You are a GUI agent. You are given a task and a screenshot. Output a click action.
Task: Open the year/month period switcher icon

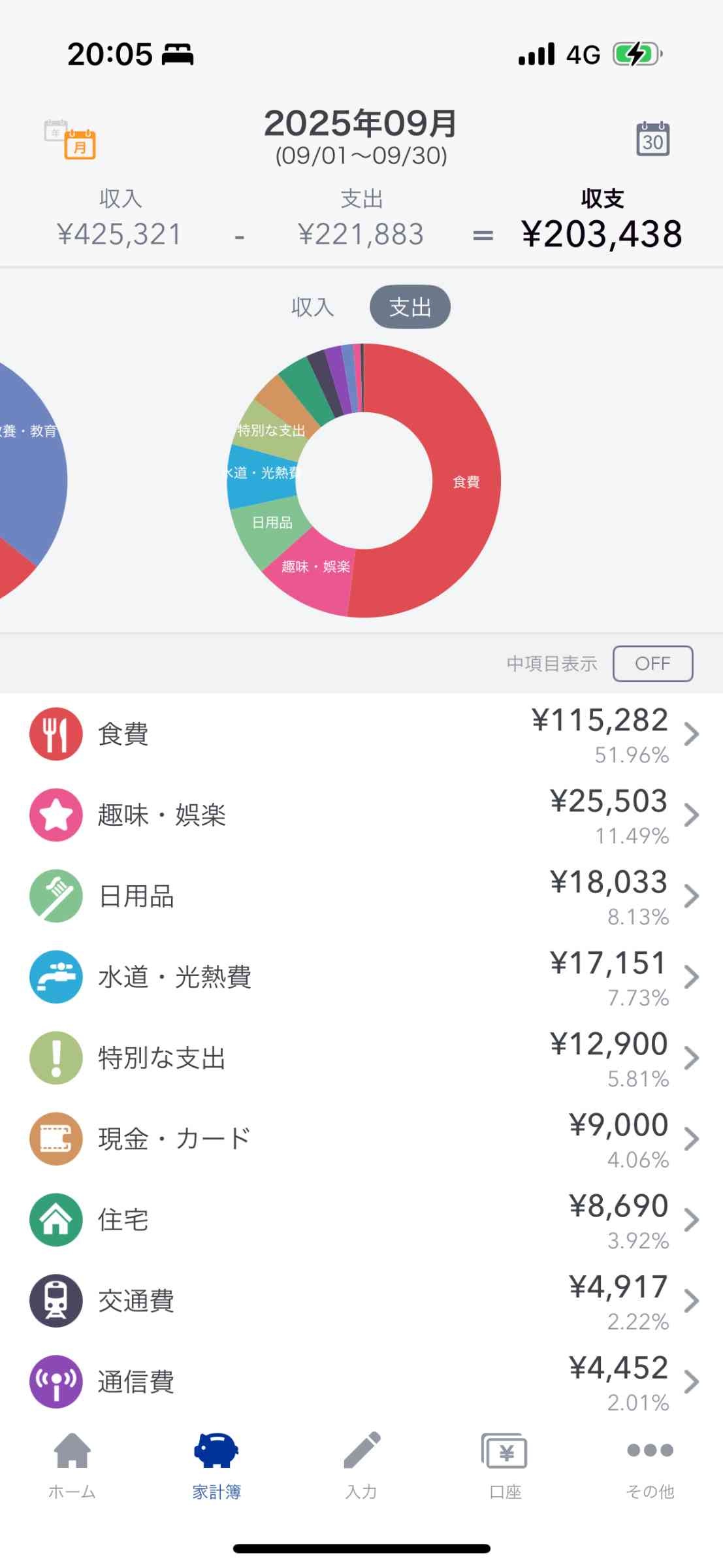[71, 139]
